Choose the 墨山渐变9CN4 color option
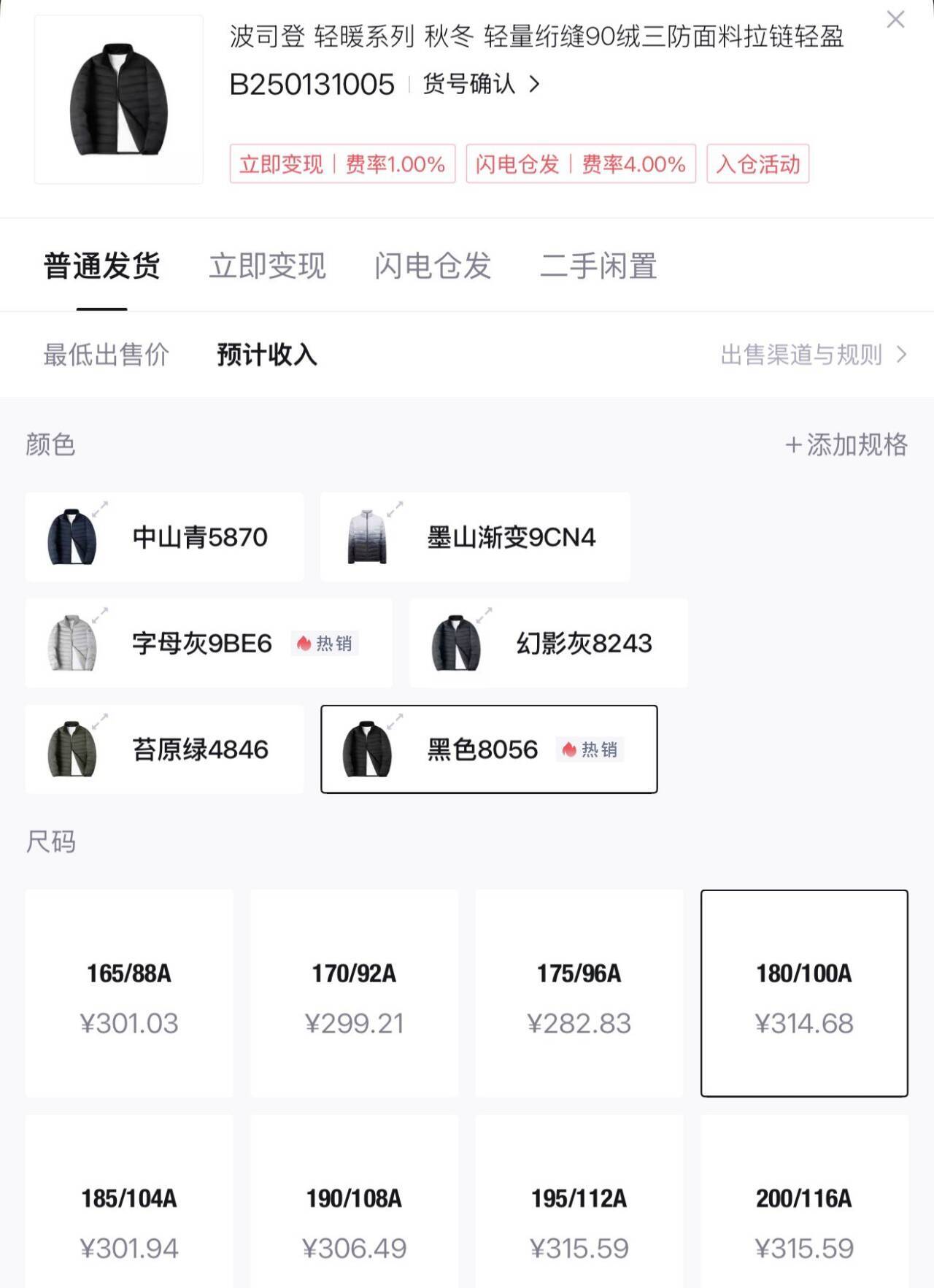This screenshot has height=1288, width=934. point(475,537)
